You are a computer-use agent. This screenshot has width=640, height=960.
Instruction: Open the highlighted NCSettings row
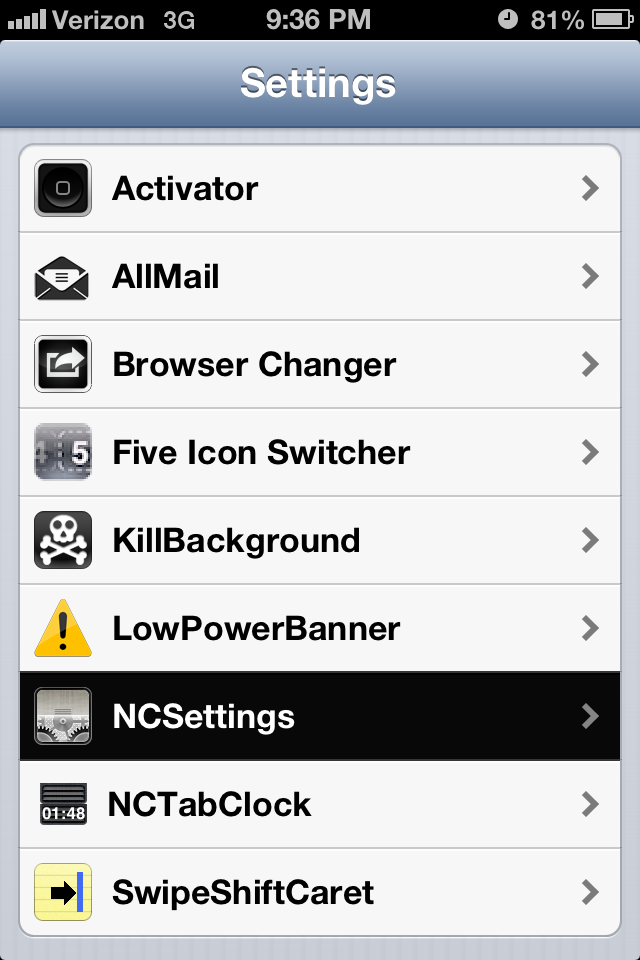tap(320, 716)
